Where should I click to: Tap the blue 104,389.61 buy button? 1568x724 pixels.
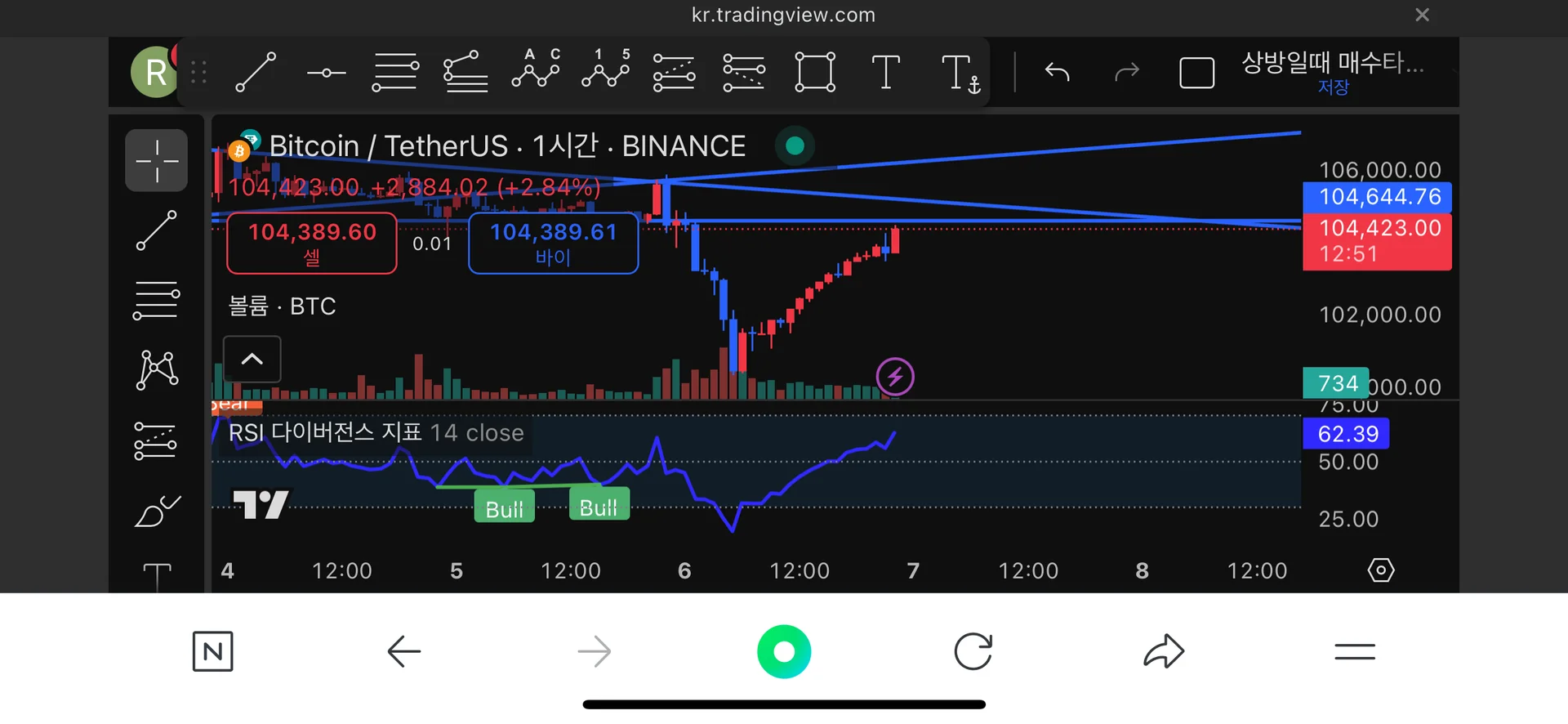(x=554, y=243)
